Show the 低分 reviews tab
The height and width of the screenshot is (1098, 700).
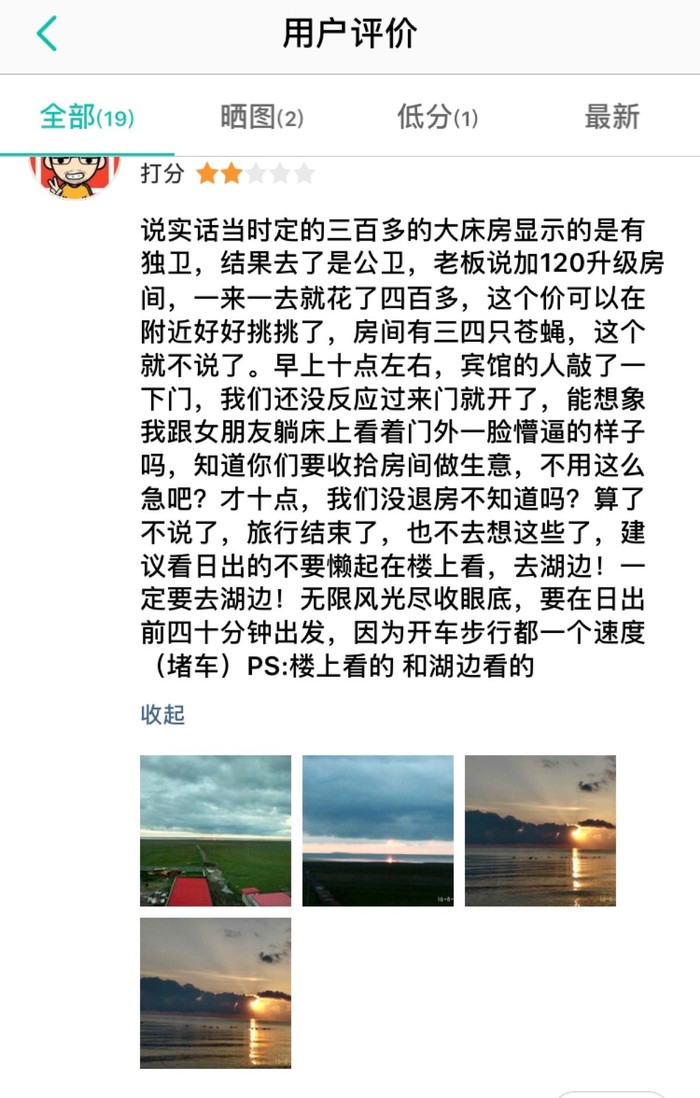click(x=437, y=117)
